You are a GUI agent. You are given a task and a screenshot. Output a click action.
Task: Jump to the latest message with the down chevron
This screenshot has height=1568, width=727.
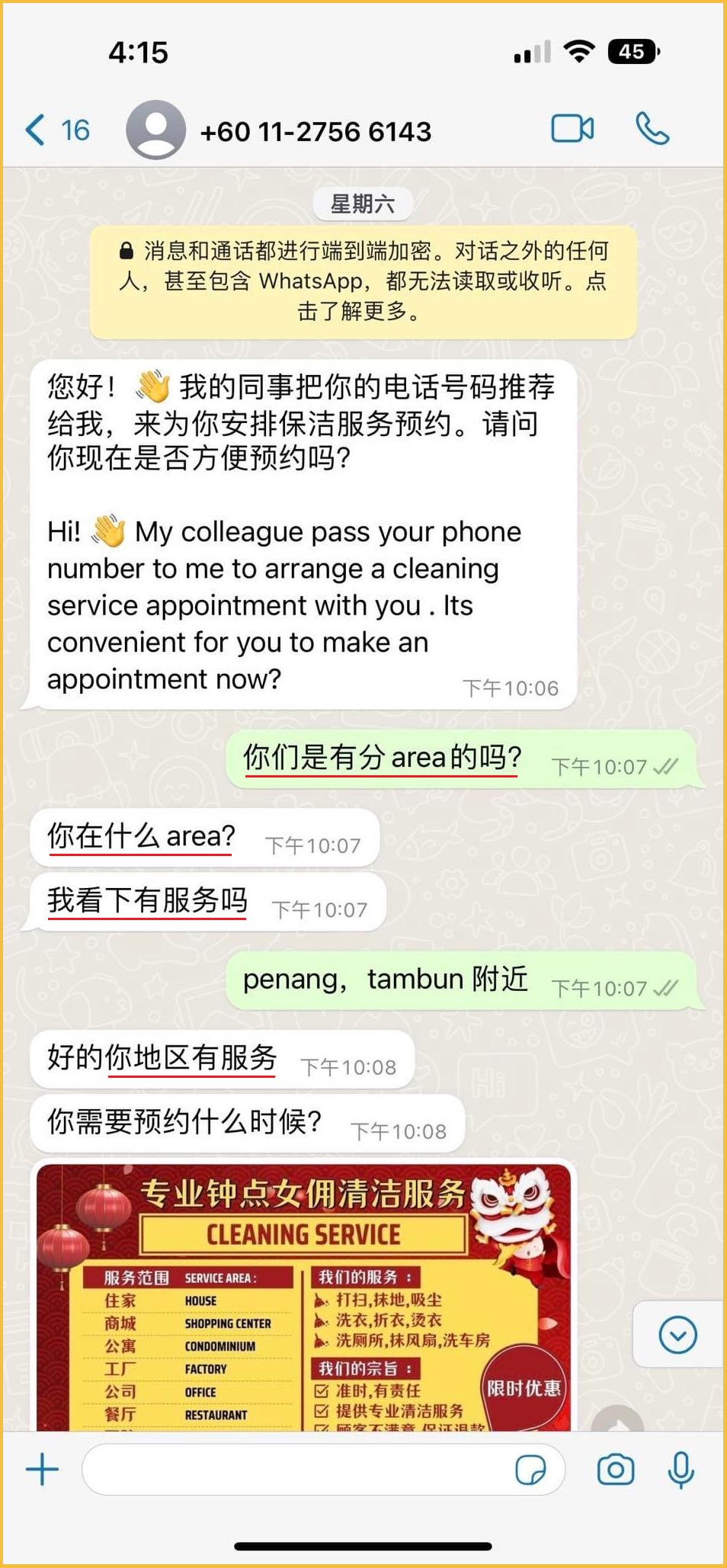pos(677,1334)
